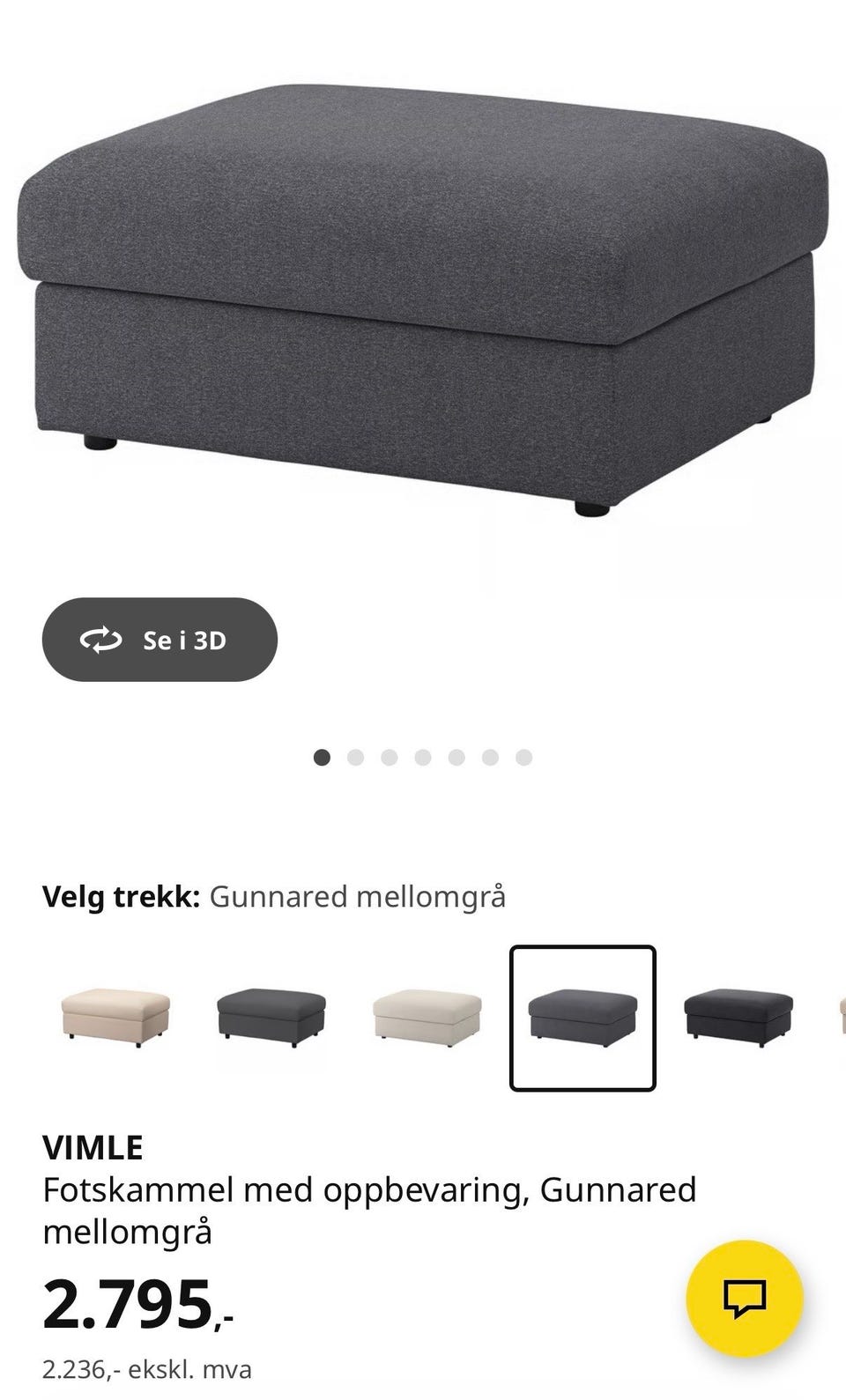Click the second carousel indicator dot
This screenshot has width=846, height=1400.
[355, 755]
